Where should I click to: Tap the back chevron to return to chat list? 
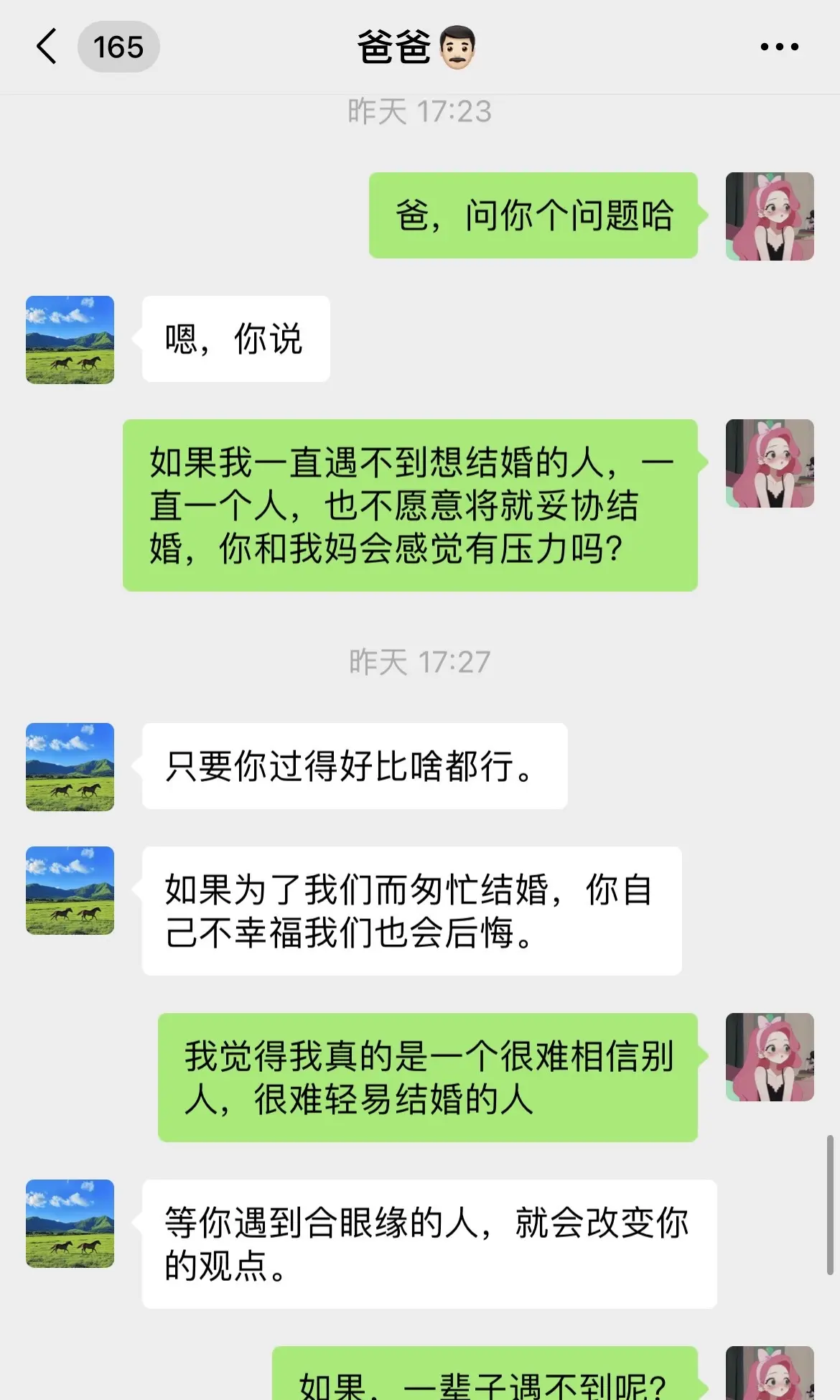coord(45,47)
